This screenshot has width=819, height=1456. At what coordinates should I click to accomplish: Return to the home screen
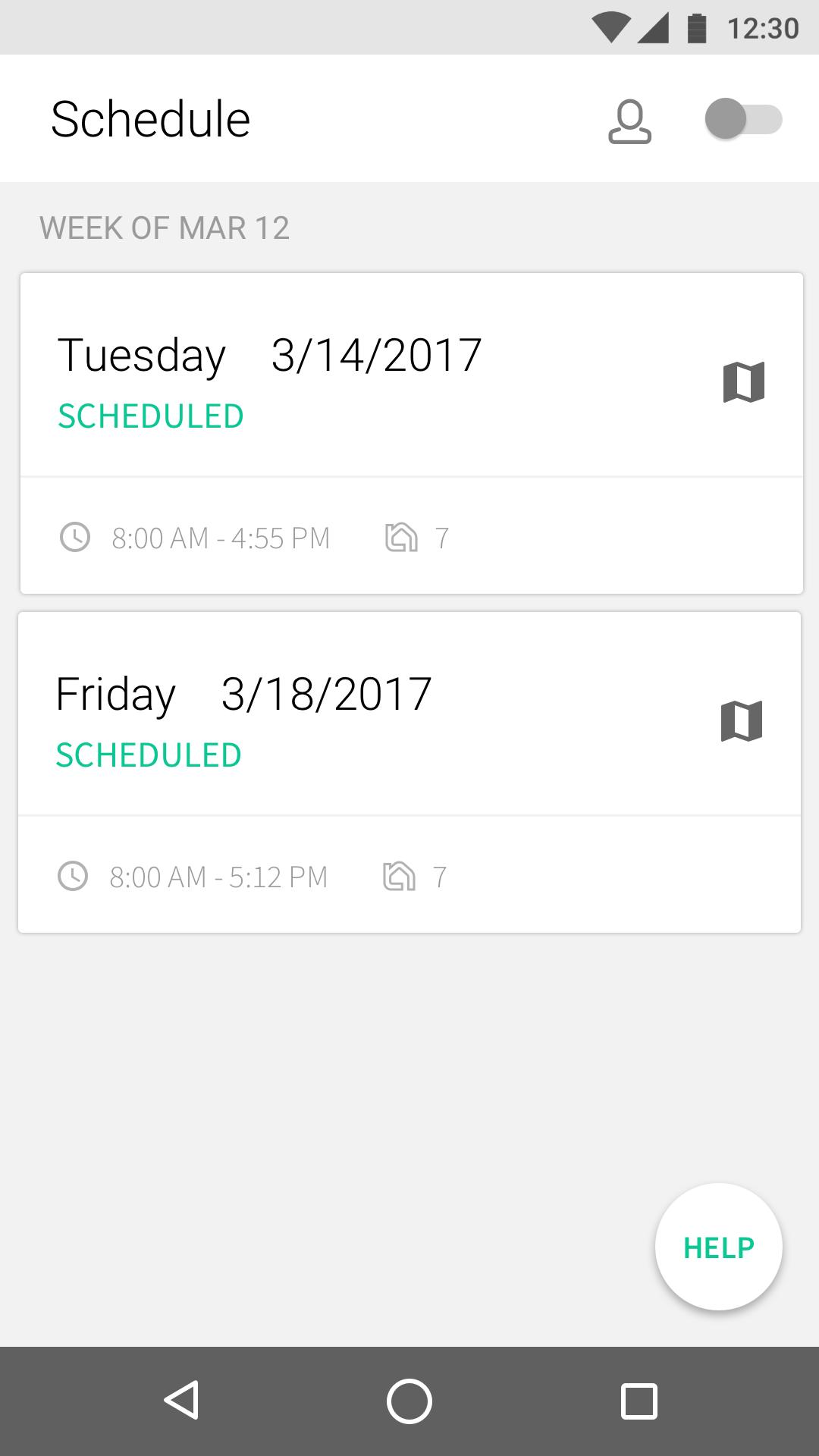click(x=409, y=1401)
